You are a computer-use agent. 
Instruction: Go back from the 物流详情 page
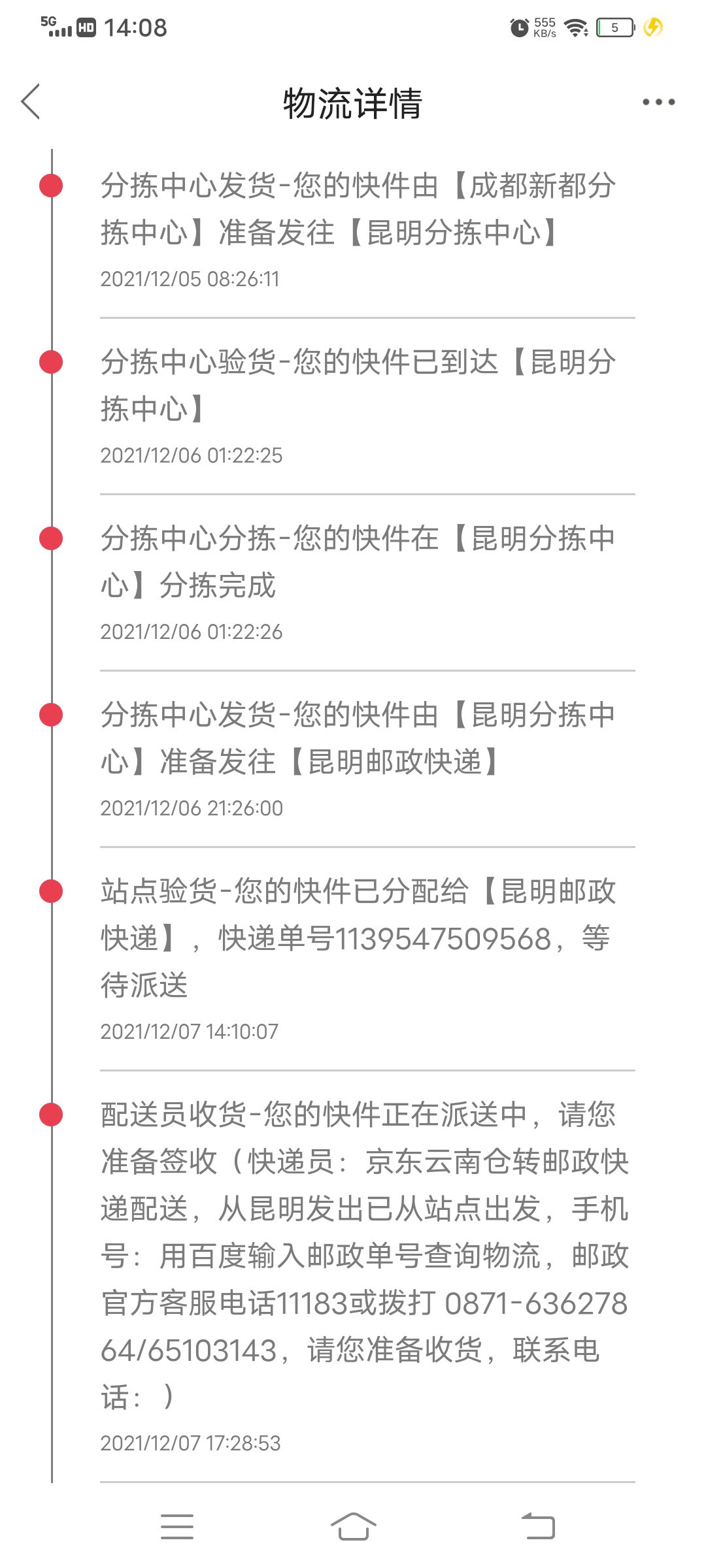point(30,101)
